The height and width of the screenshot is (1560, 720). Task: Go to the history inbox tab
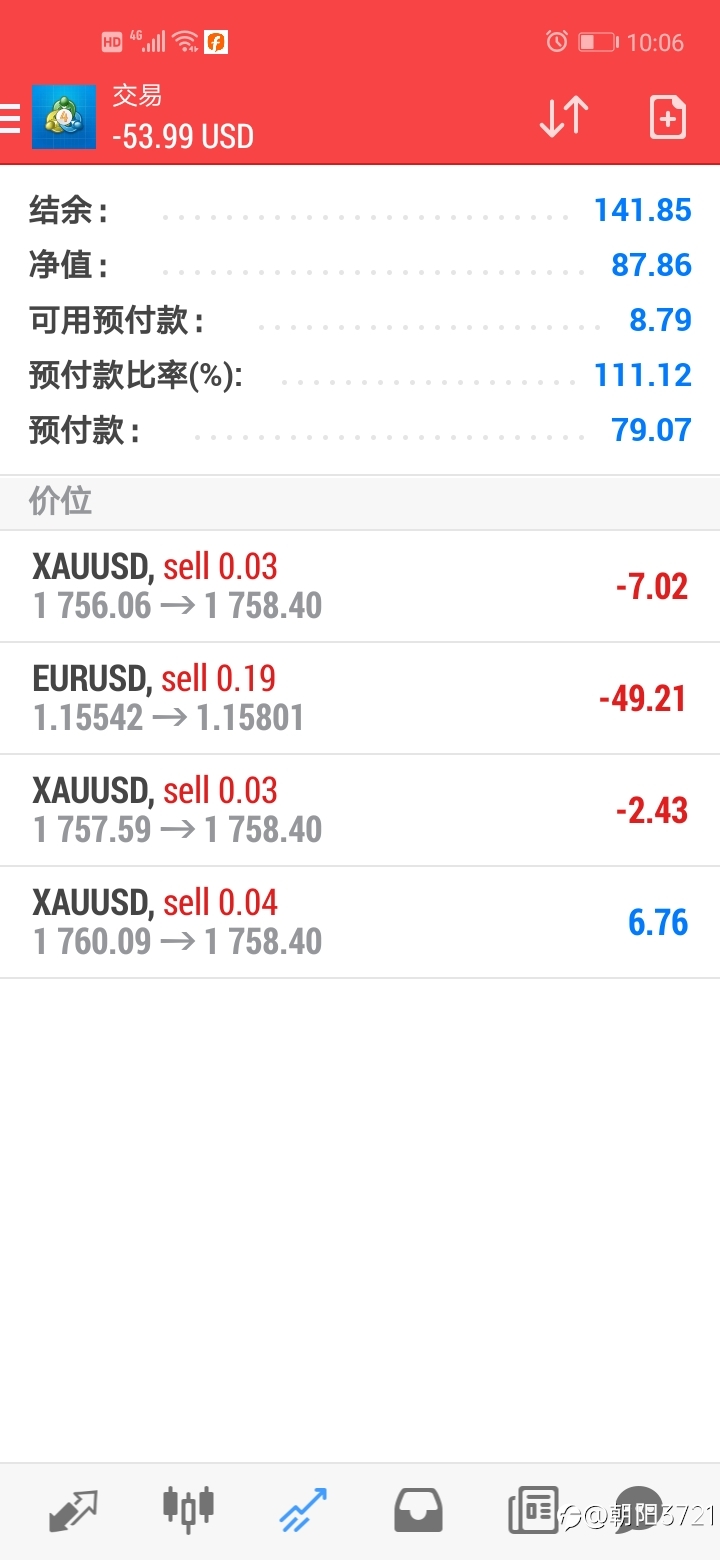[418, 1510]
